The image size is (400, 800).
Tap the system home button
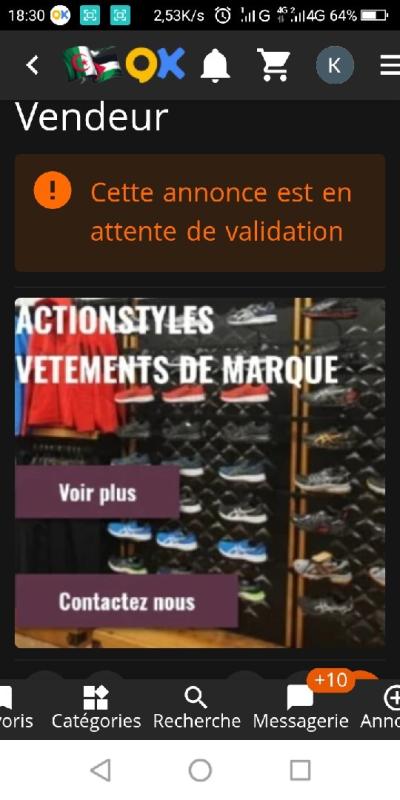tap(200, 770)
